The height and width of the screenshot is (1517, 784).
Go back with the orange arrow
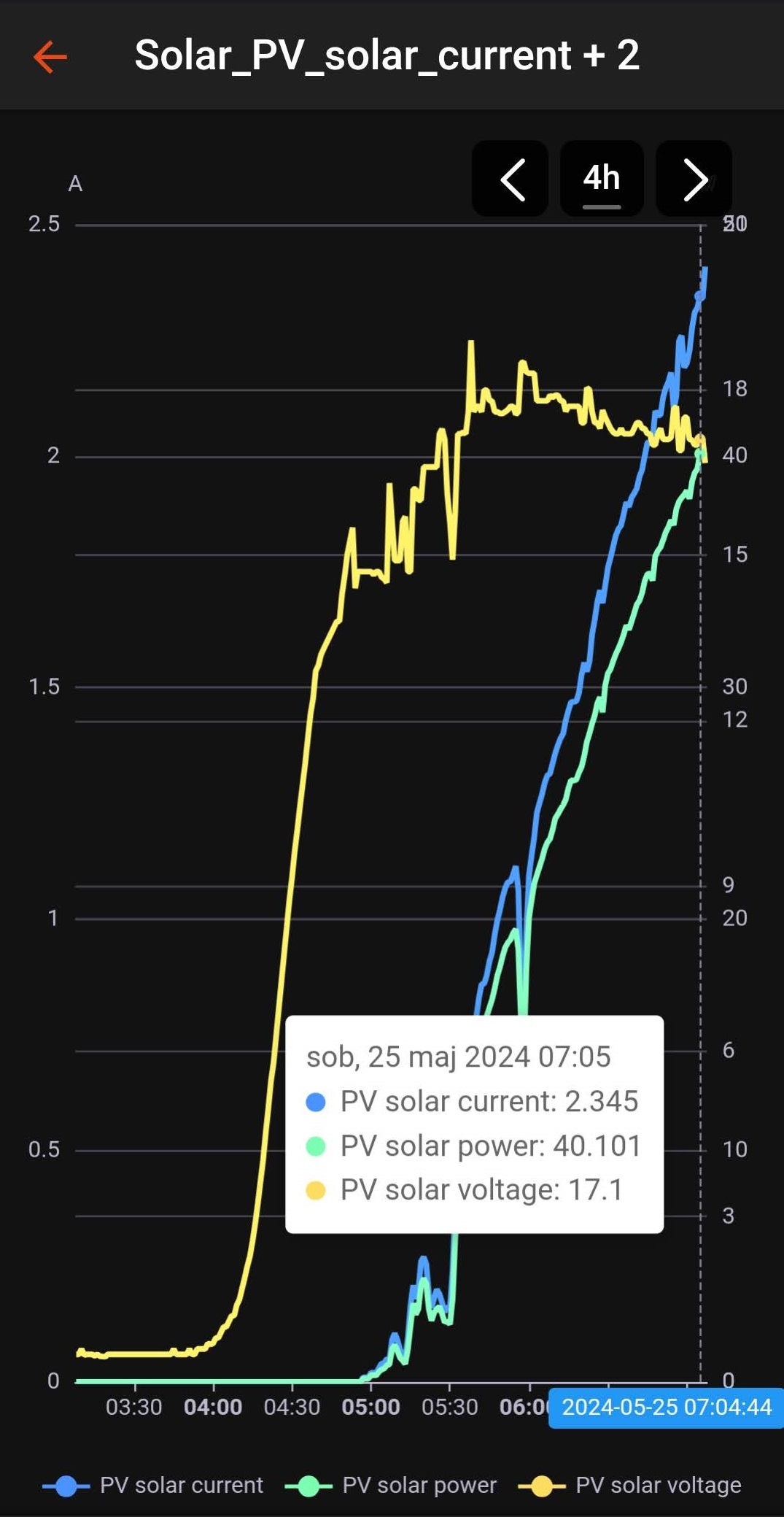coord(50,57)
